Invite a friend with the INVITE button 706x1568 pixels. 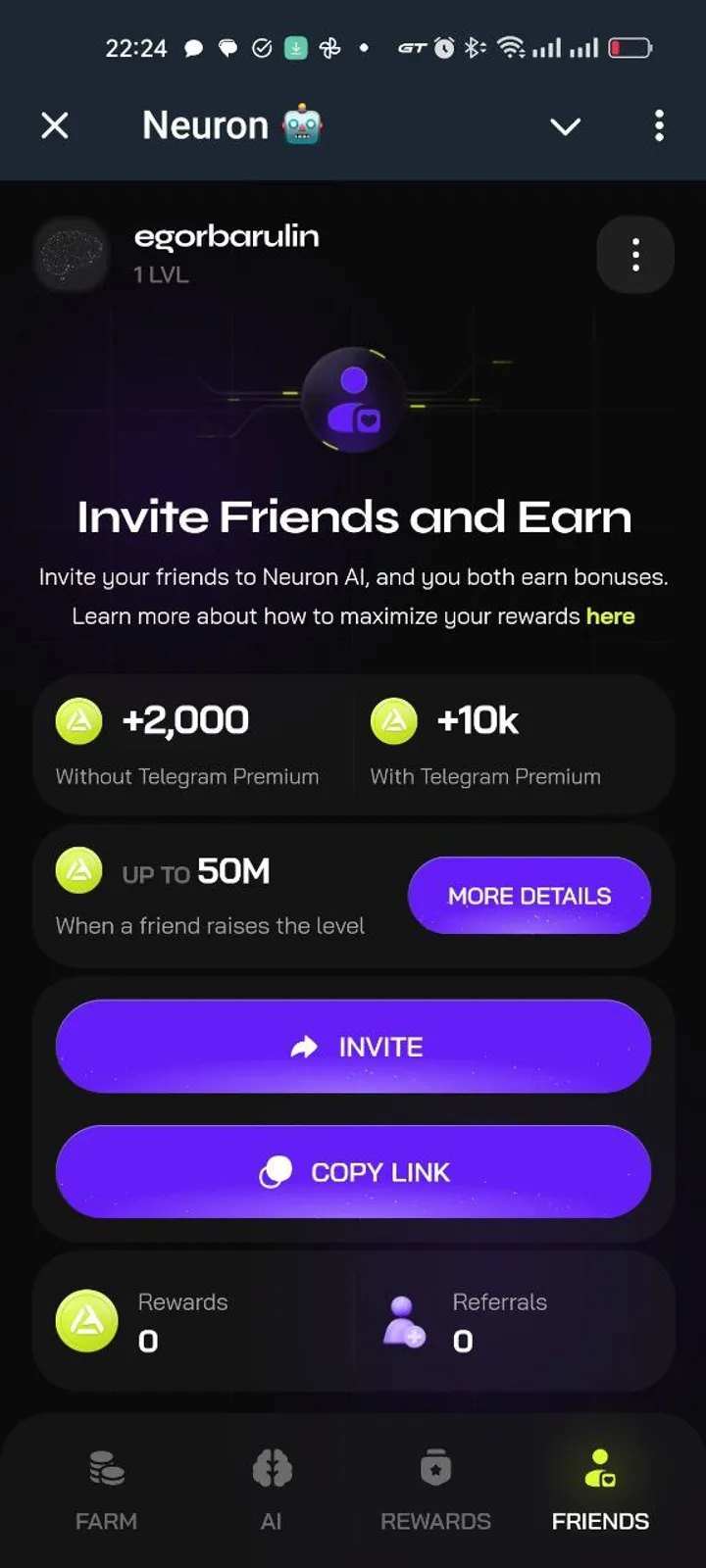[353, 1047]
